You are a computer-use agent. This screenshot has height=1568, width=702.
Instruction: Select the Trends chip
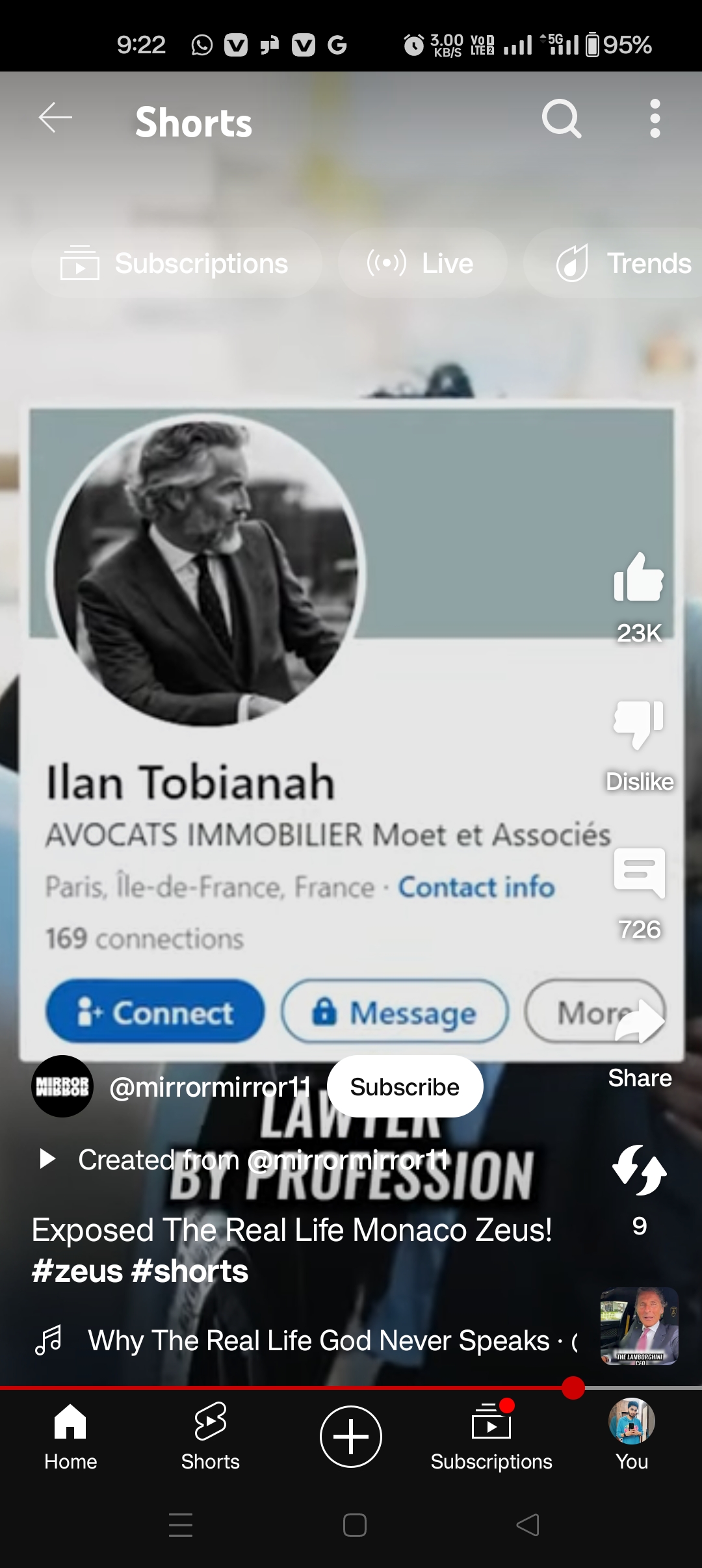click(x=614, y=263)
